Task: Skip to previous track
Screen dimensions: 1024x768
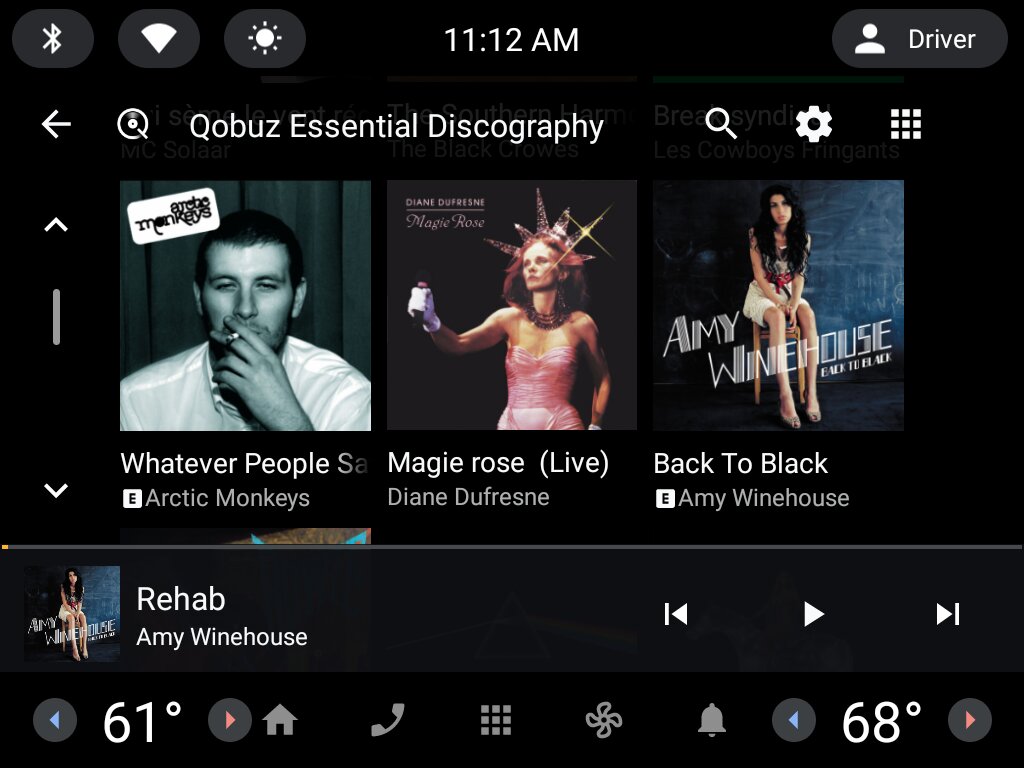Action: [676, 614]
